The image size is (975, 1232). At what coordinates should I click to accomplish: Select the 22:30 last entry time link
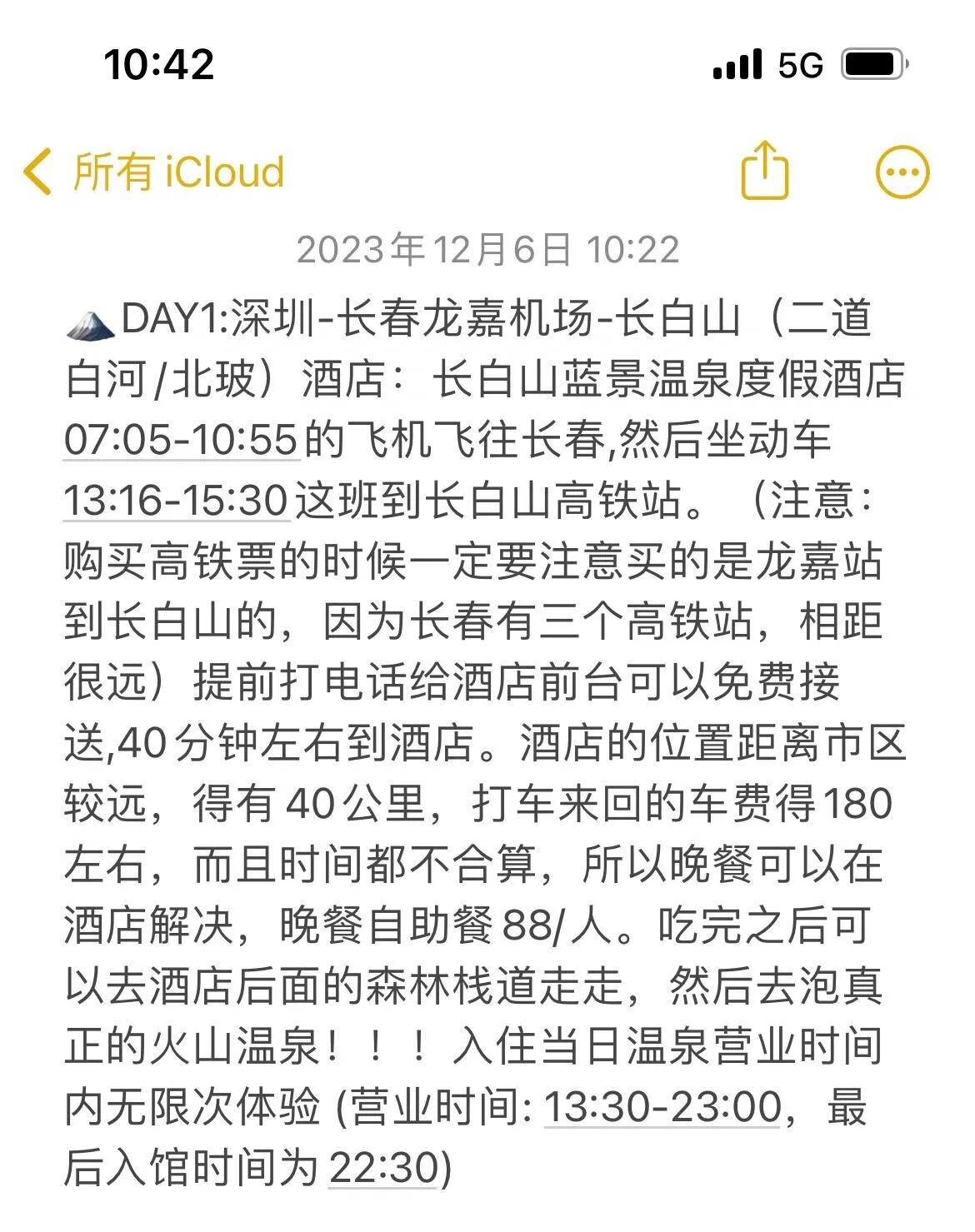tap(384, 1168)
